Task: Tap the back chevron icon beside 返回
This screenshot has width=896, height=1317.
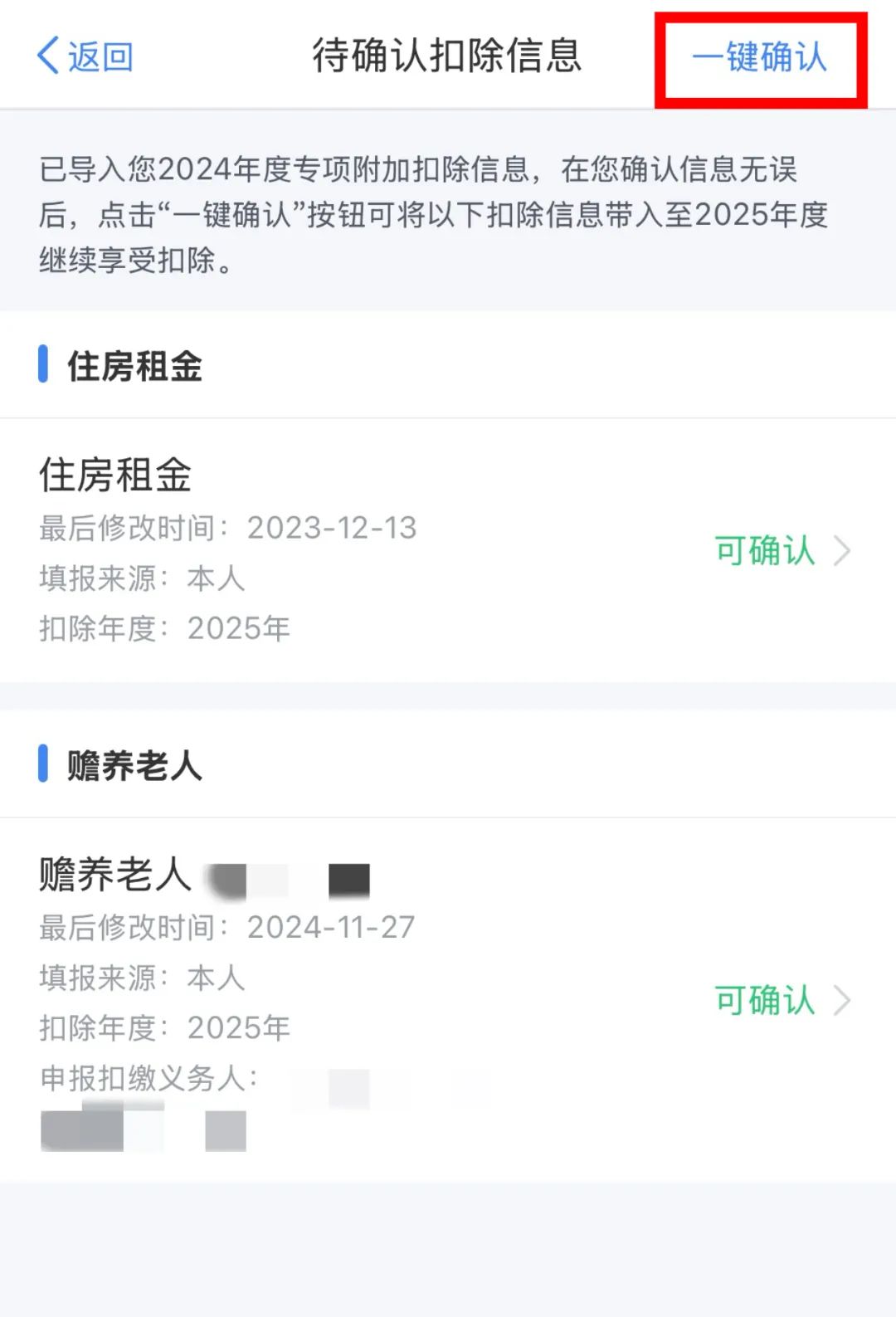Action: click(47, 56)
